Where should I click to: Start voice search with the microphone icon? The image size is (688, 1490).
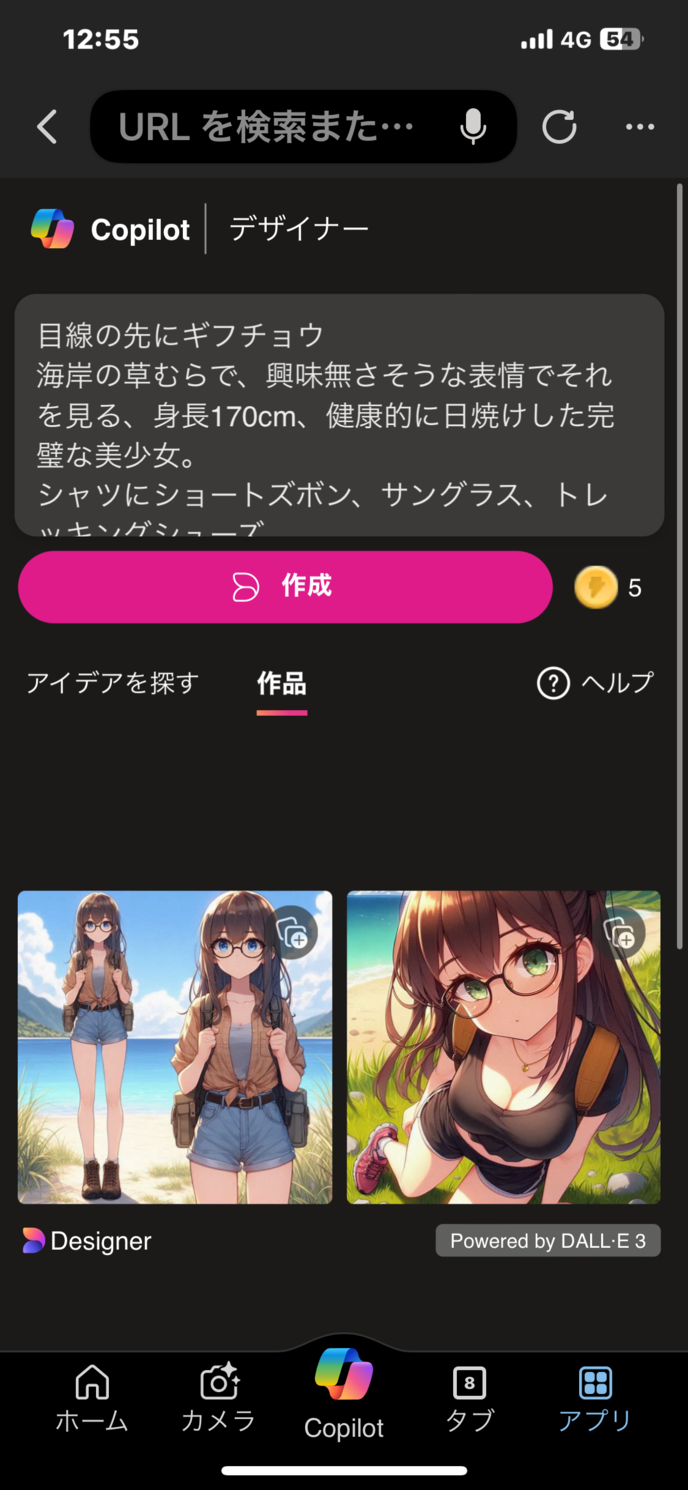(473, 127)
